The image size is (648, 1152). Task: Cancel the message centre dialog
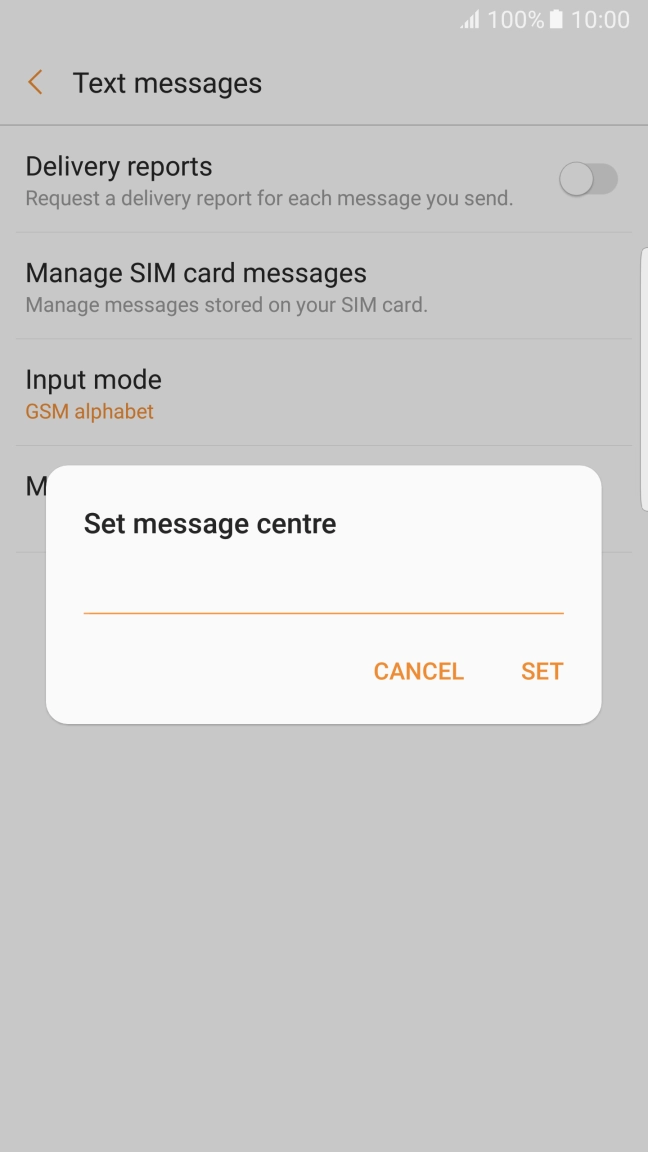[418, 671]
